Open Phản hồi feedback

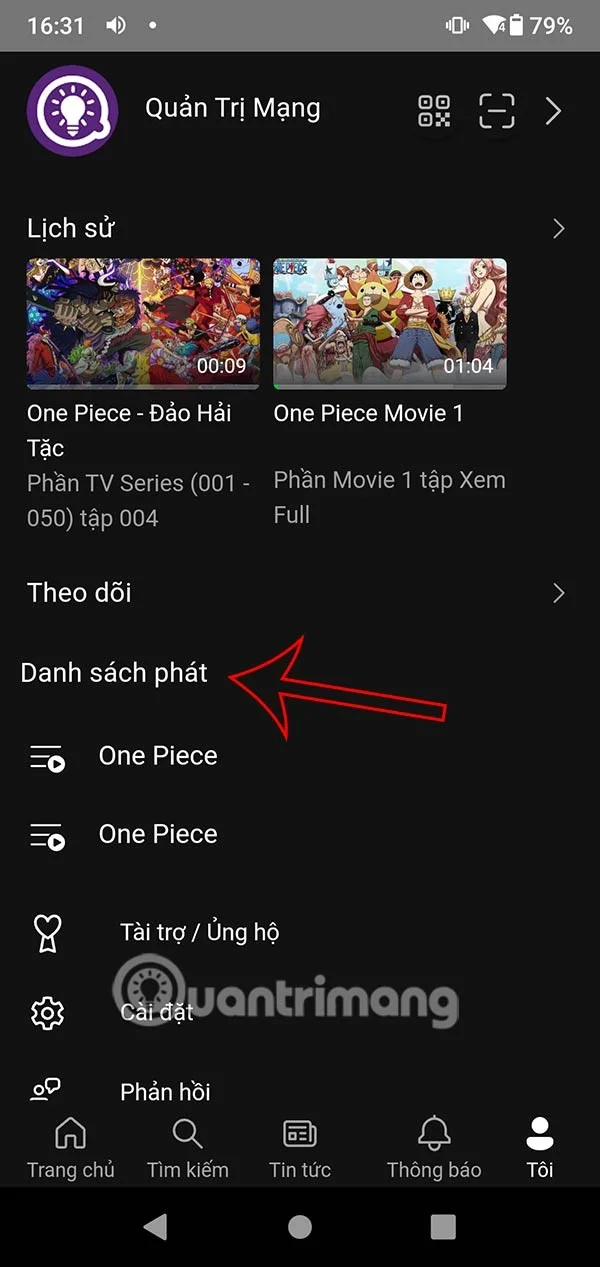coord(165,1092)
